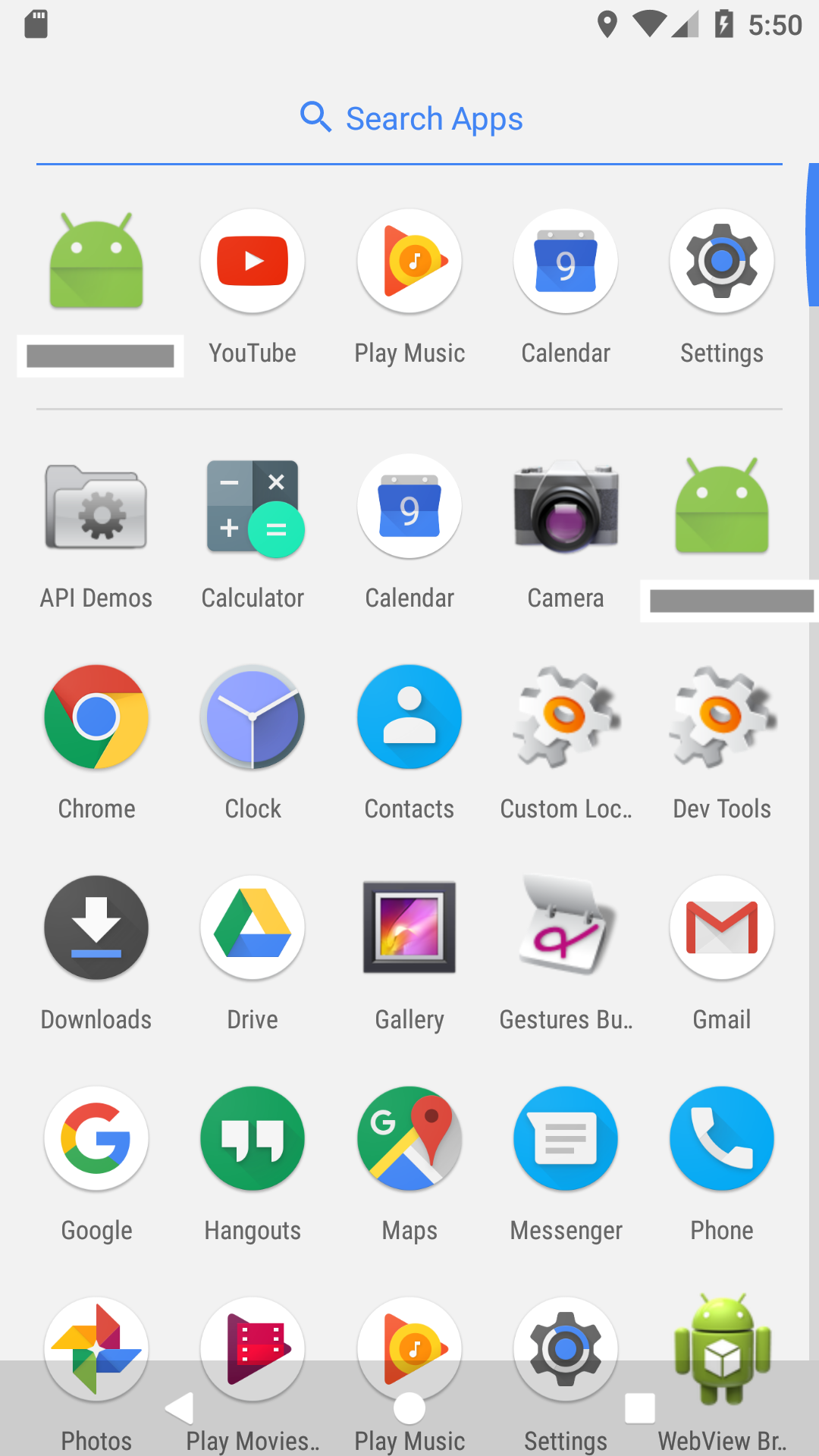Screen dimensions: 819x1456
Task: Launch Custom Locale tool
Action: (566, 717)
